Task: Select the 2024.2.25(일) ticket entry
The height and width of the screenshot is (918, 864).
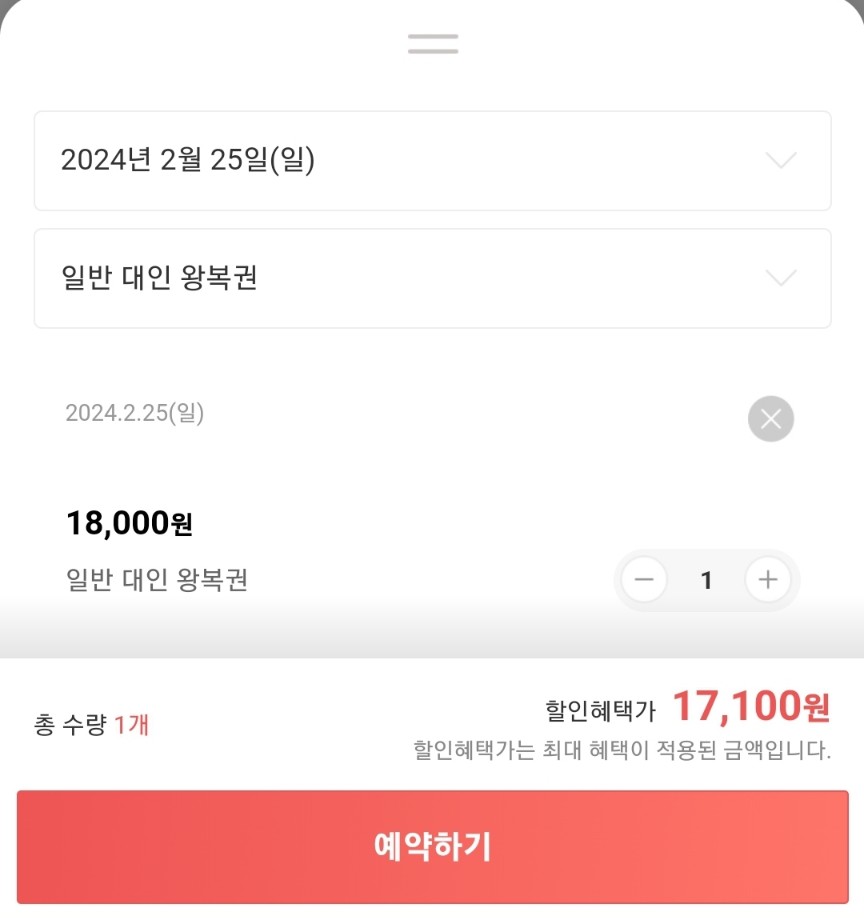Action: [135, 412]
